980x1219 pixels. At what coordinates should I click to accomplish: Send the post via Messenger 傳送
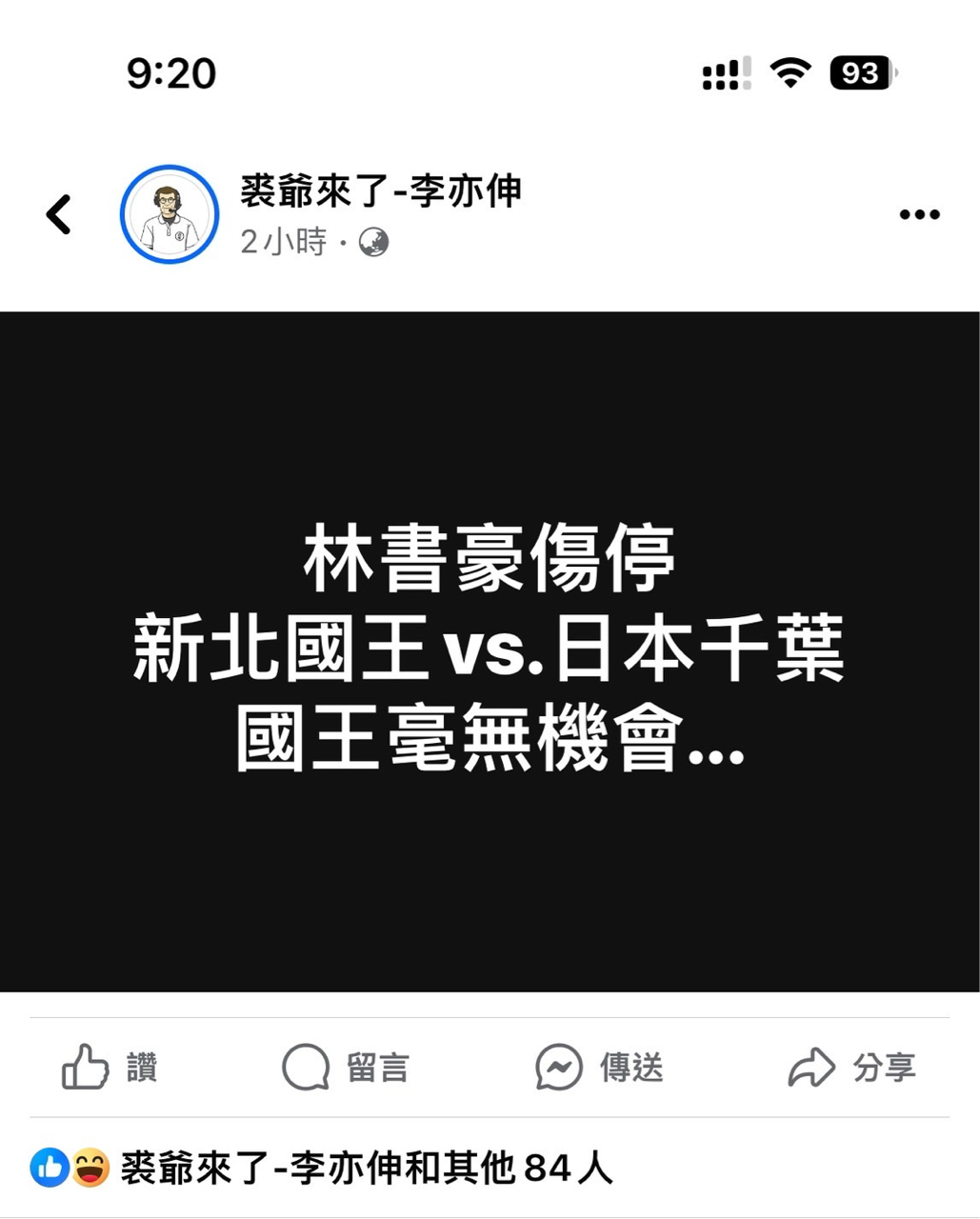599,1067
